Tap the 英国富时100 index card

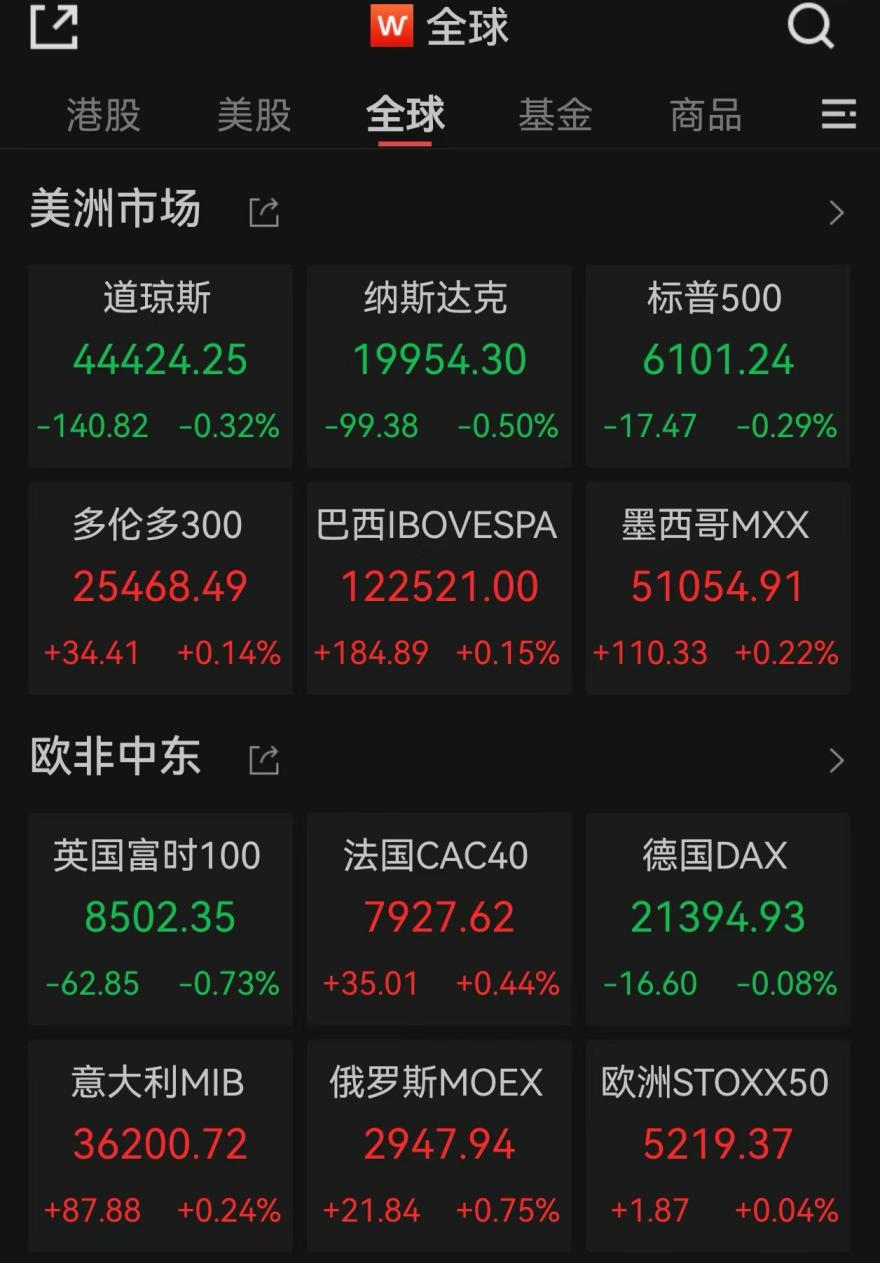[x=159, y=917]
